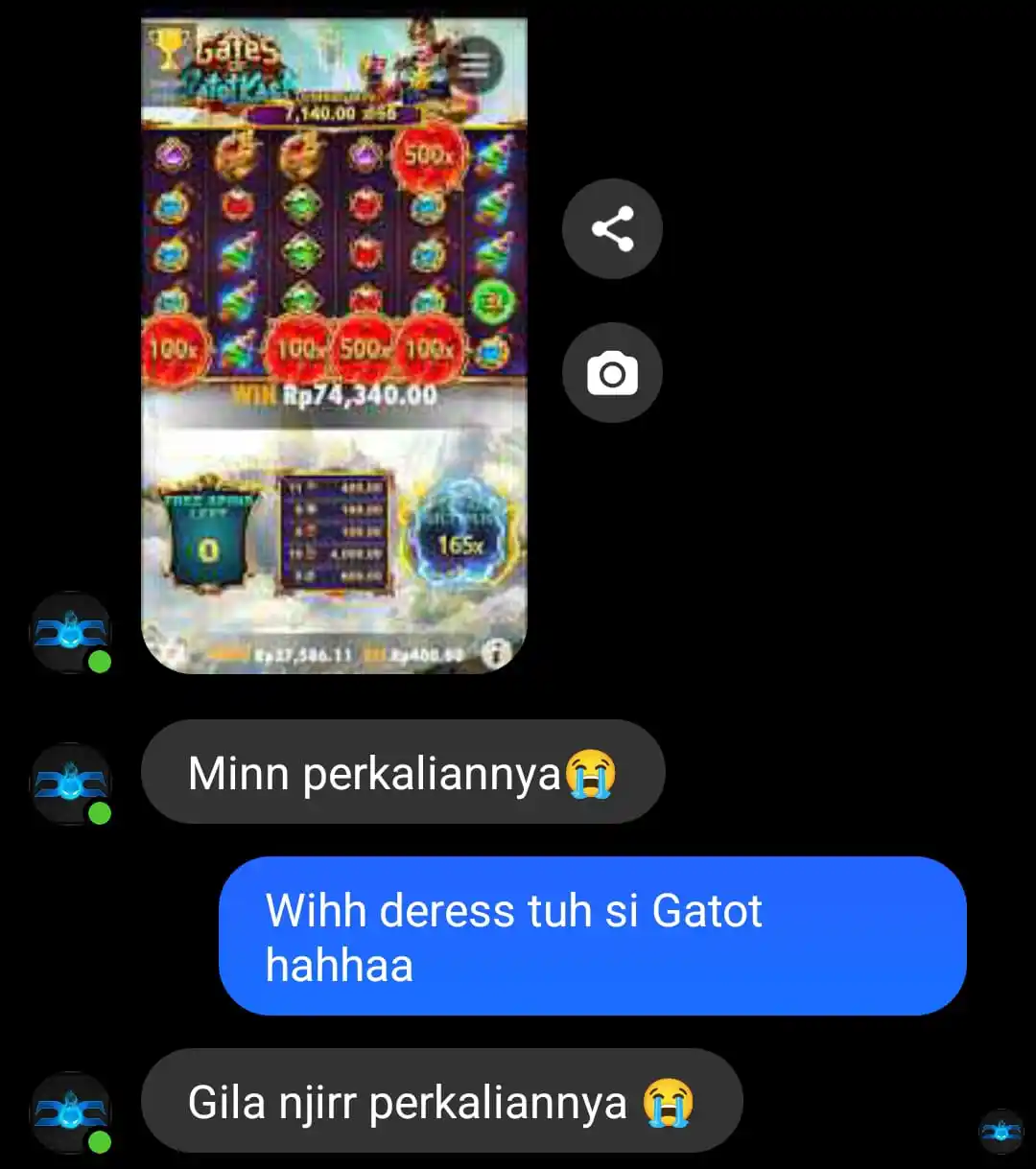This screenshot has height=1169, width=1036.
Task: Open sender's avatar beside "Gila njirr perkaliannya"
Action: click(x=71, y=1111)
